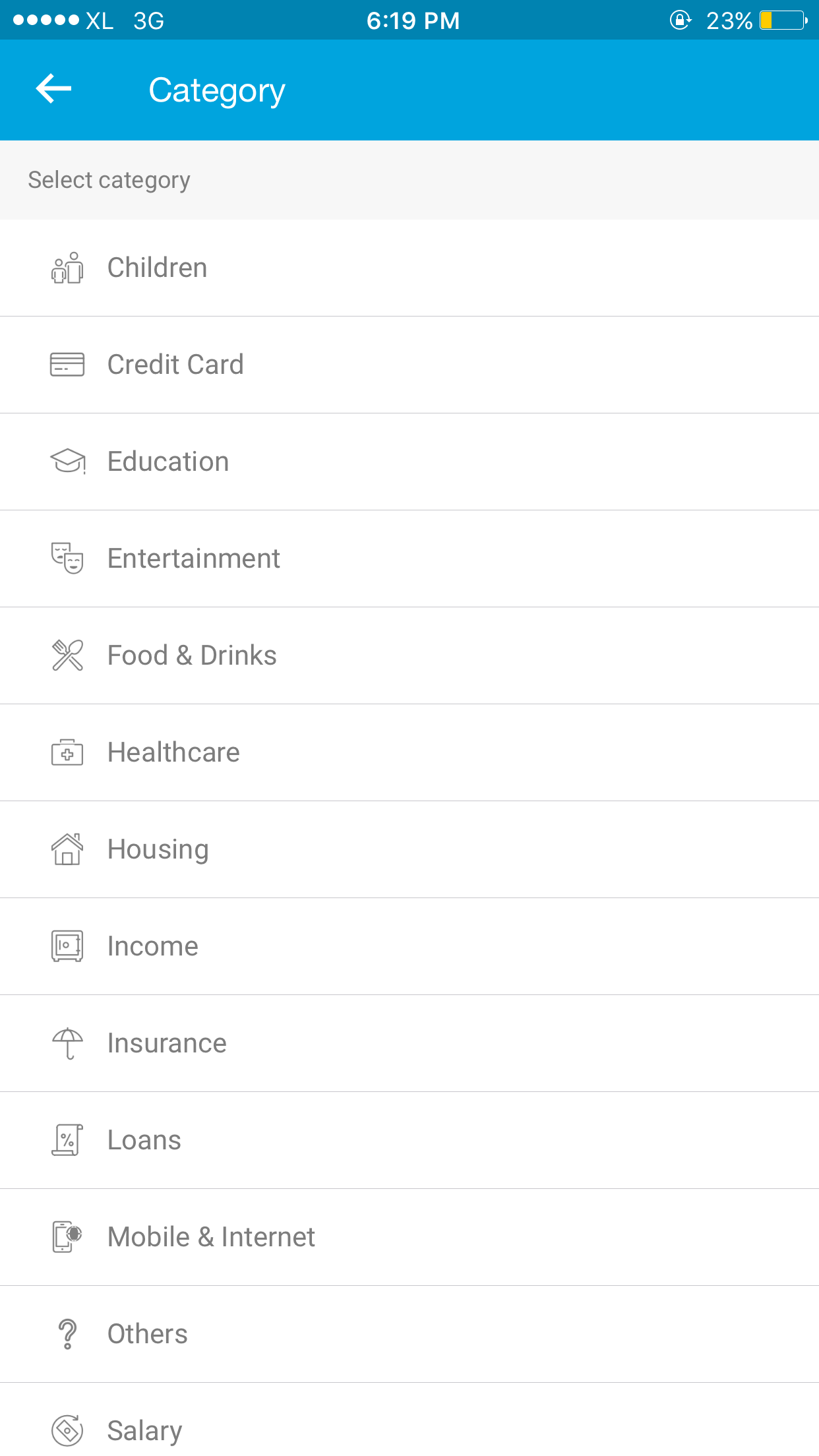This screenshot has height=1456, width=819.
Task: Go back from the Category screen
Action: coord(54,89)
